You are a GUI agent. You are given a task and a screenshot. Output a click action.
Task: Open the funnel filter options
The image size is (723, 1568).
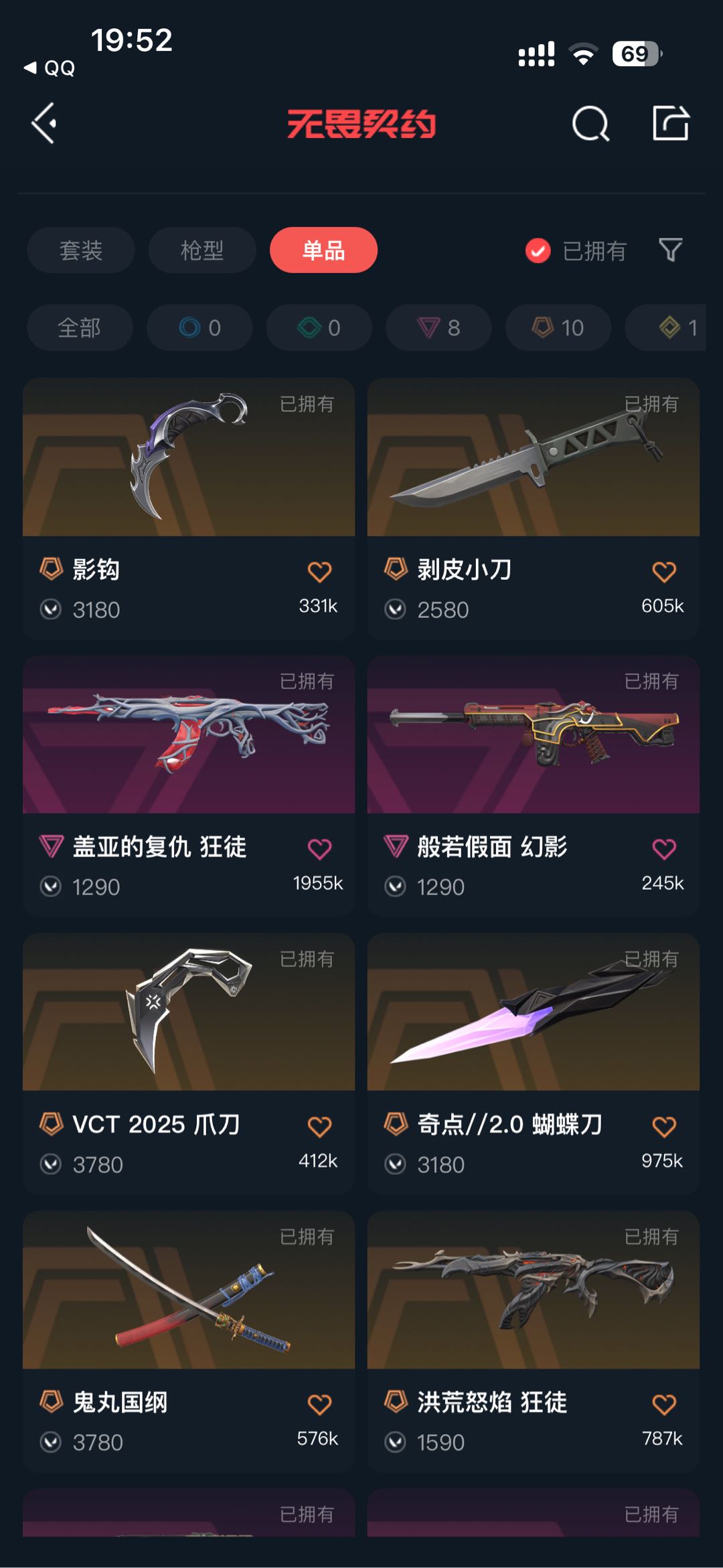pos(670,250)
